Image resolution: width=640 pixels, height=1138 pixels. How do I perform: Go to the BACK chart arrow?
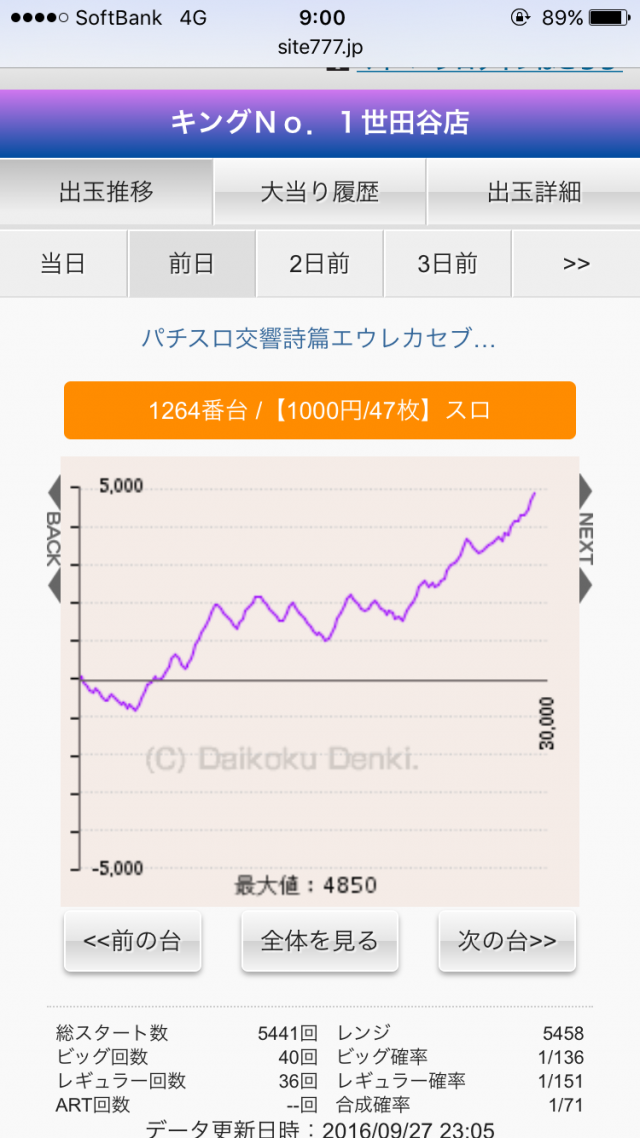tap(54, 540)
